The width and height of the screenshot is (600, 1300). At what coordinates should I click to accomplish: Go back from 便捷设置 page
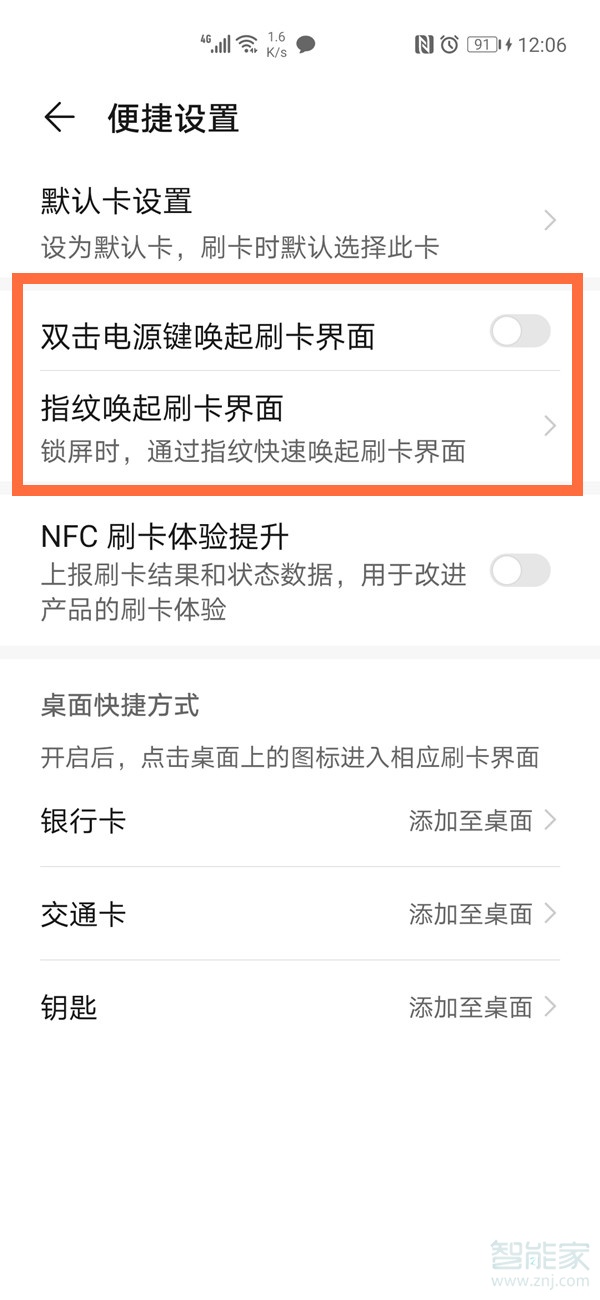pos(59,118)
